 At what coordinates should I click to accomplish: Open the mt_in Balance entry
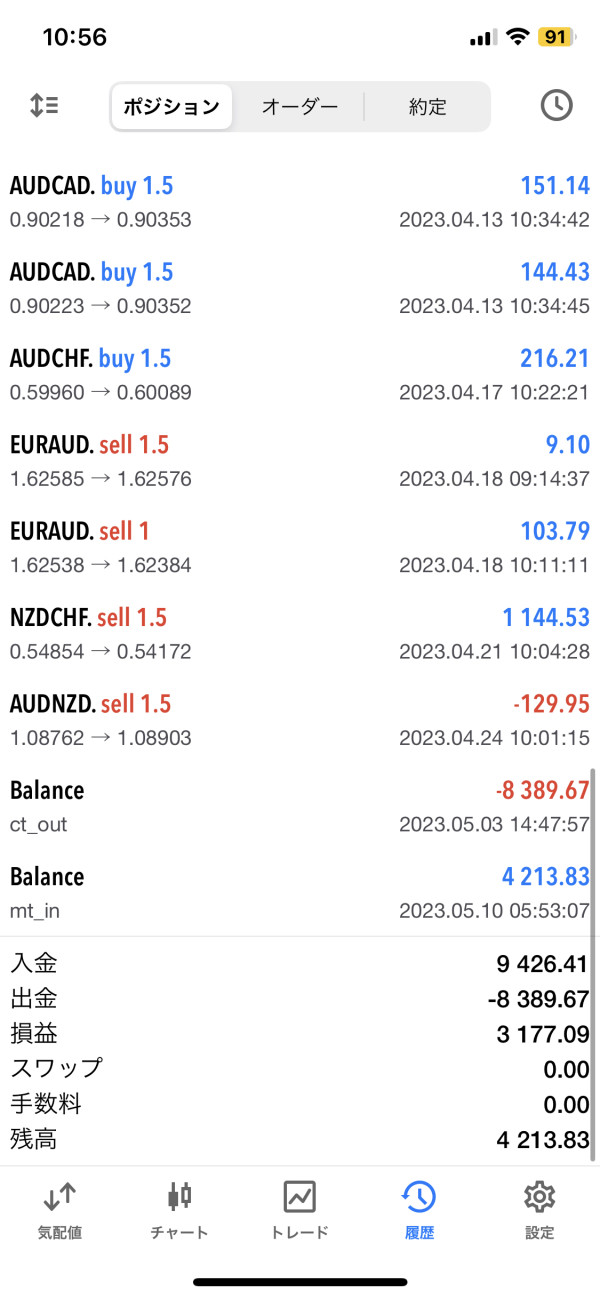click(300, 893)
